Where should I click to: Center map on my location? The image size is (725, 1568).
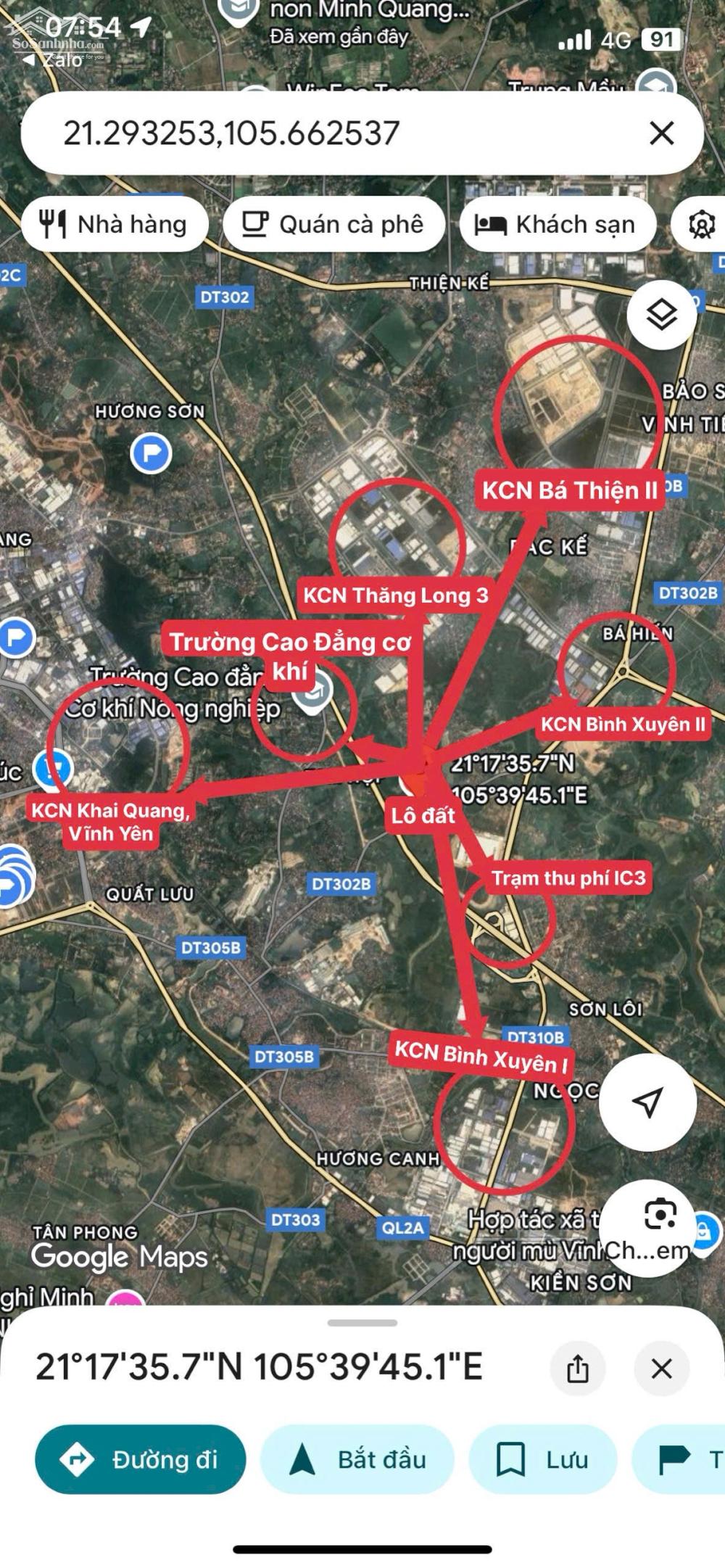(x=647, y=1102)
